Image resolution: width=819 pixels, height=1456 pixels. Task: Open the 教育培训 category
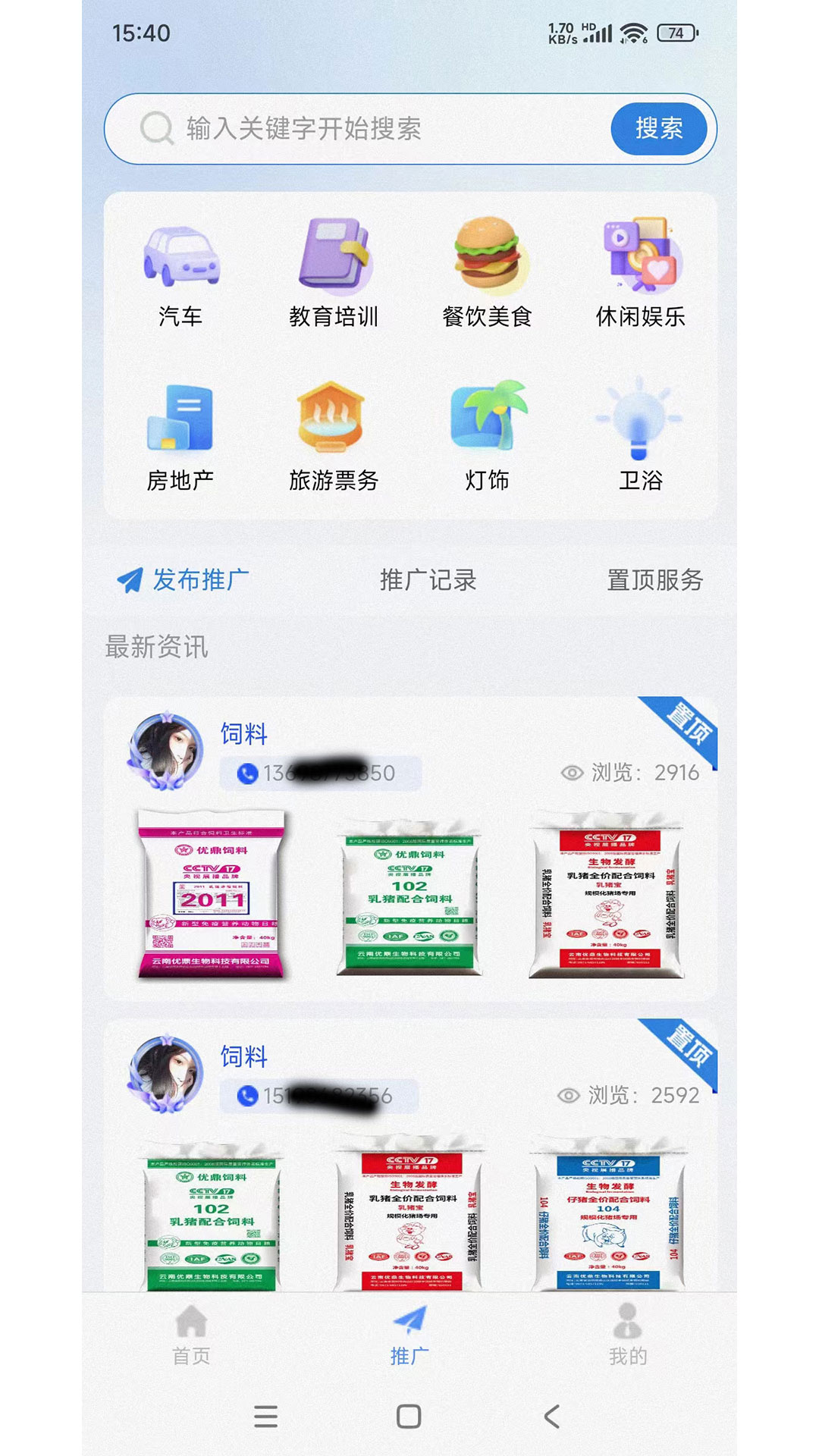point(334,275)
